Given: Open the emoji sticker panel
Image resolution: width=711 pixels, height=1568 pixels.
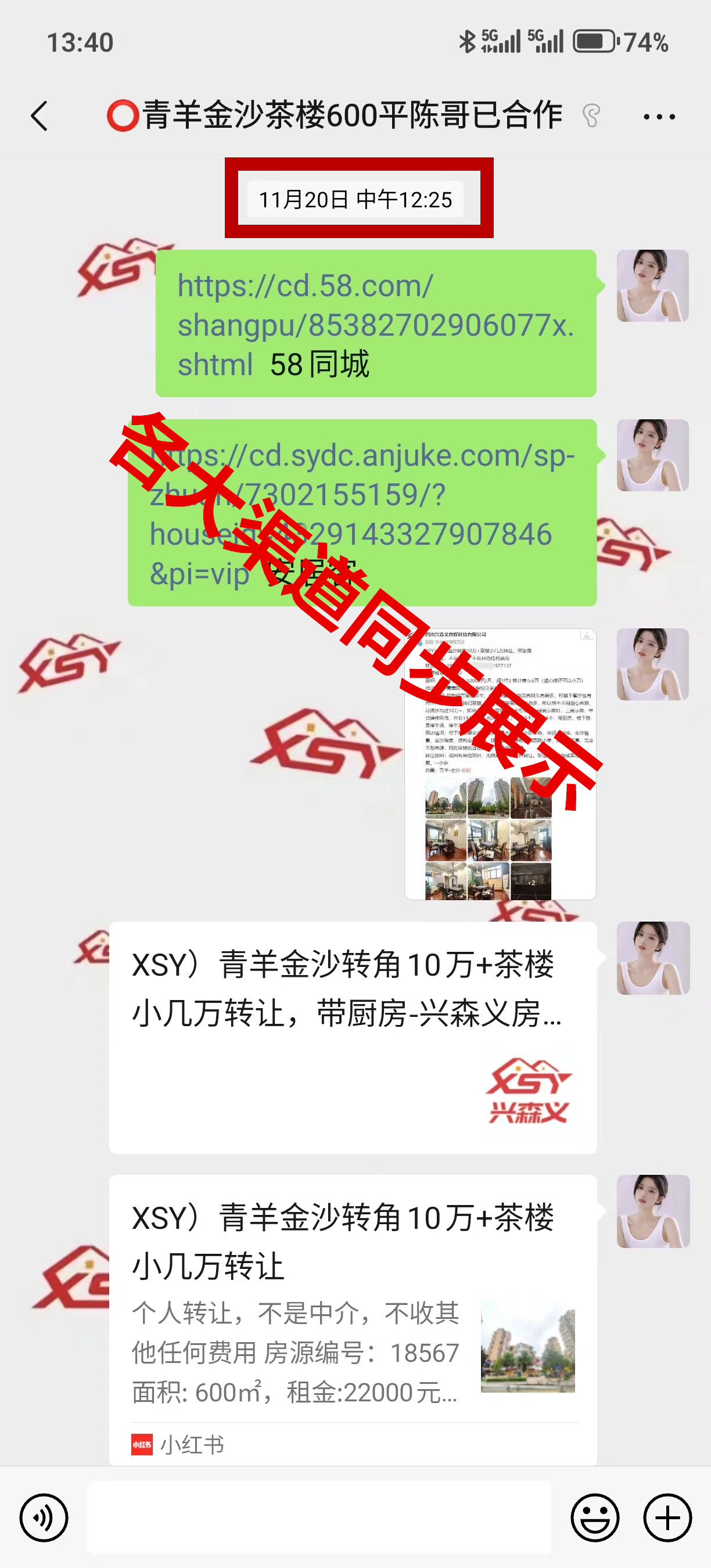Looking at the screenshot, I should pos(595,1517).
